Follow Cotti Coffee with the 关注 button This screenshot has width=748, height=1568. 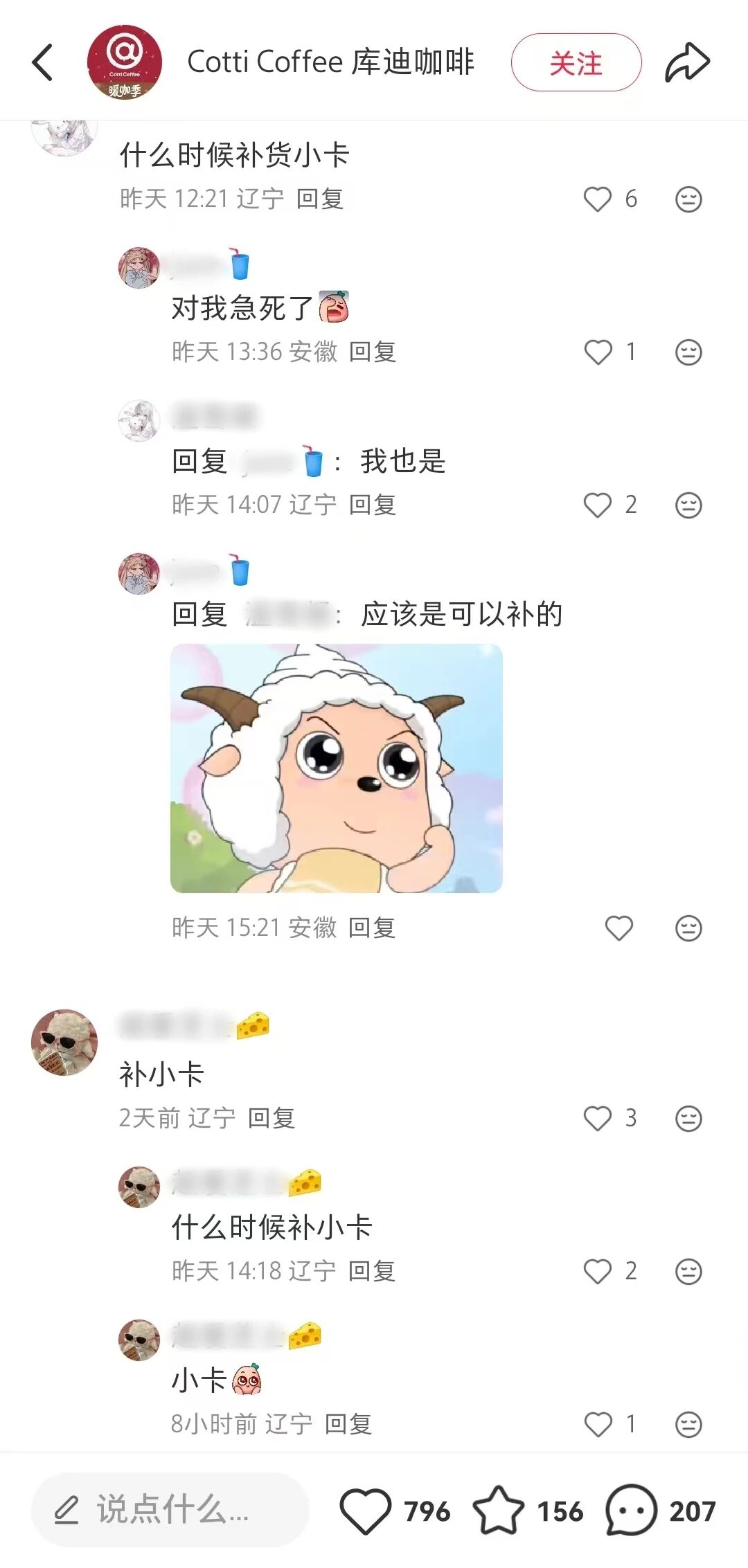[x=576, y=63]
